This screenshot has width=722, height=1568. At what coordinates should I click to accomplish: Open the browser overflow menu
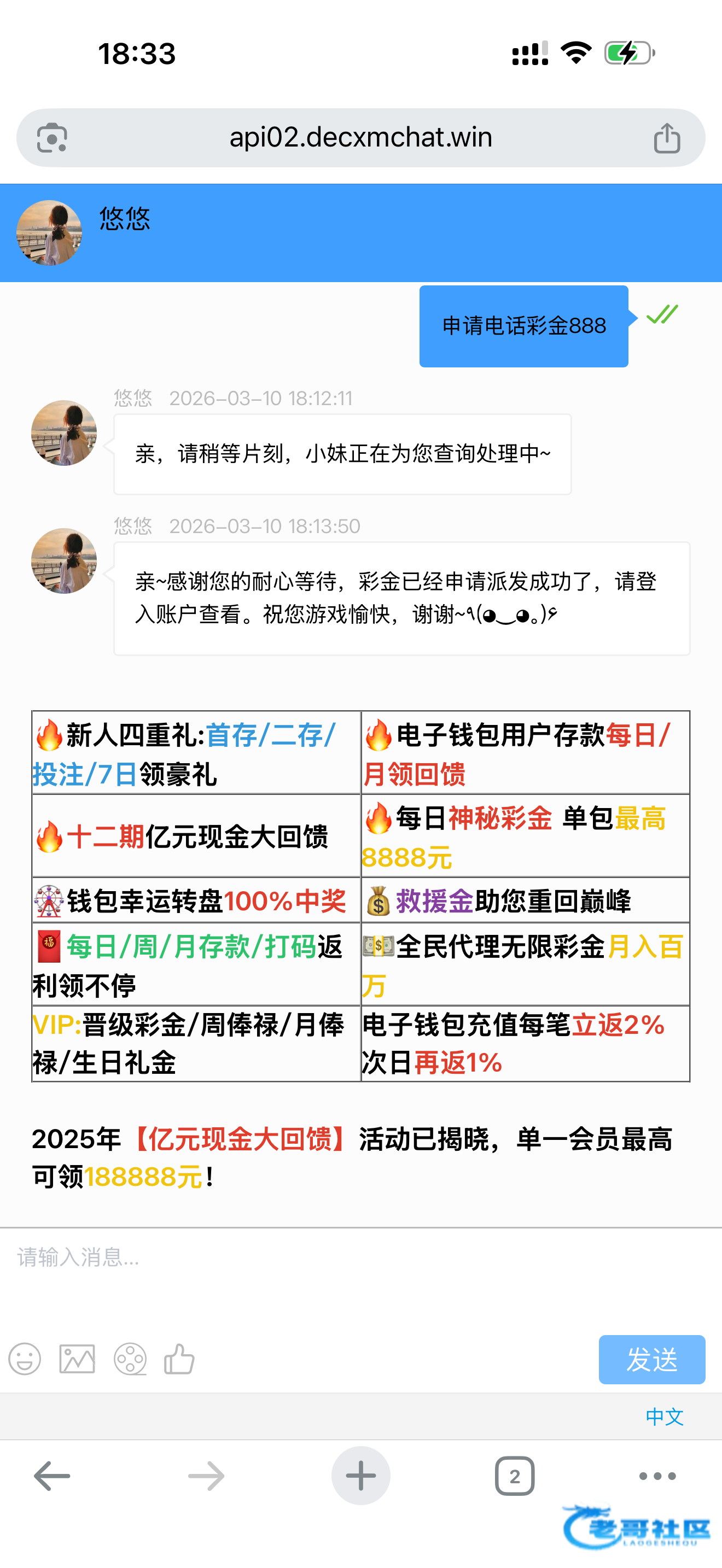click(657, 1476)
